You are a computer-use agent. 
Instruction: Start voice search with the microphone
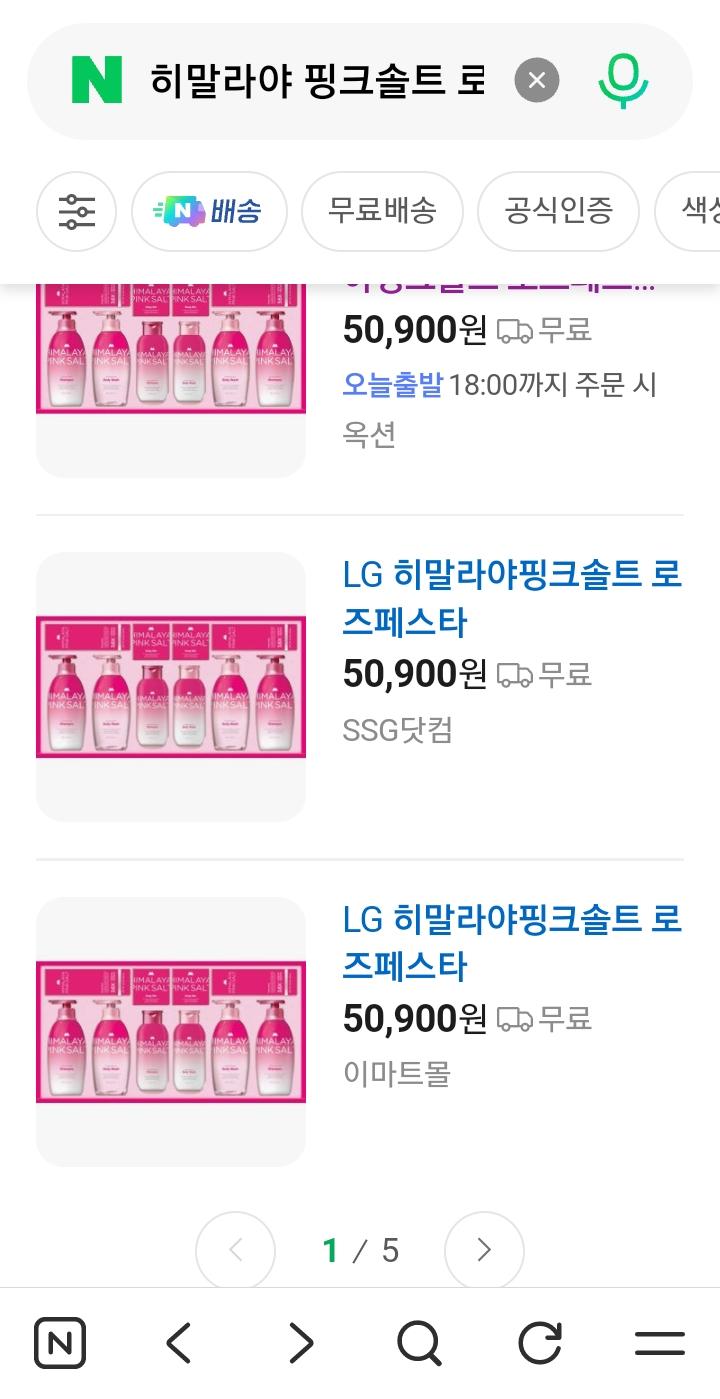(623, 81)
